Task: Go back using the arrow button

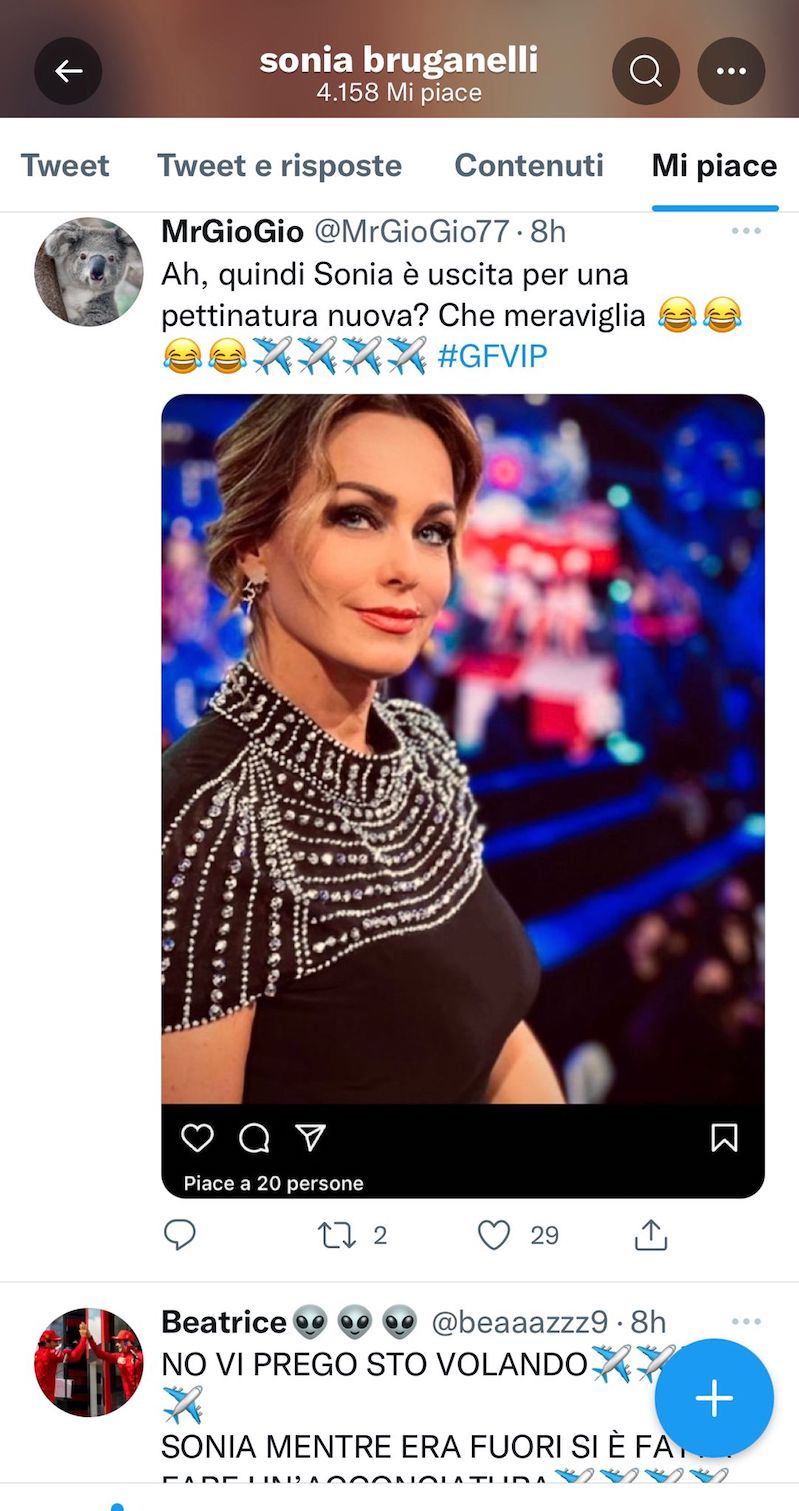Action: 68,71
